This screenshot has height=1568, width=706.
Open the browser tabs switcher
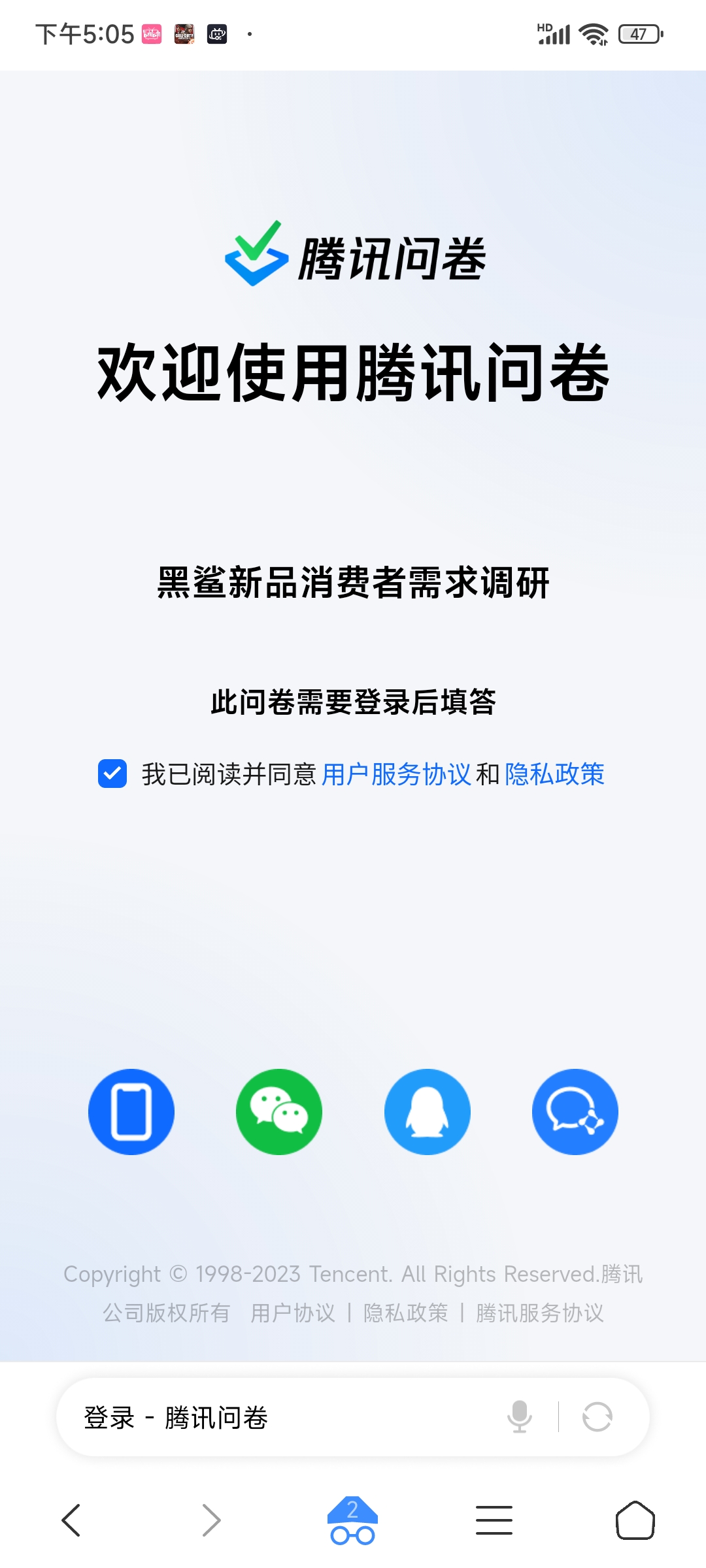pyautogui.click(x=352, y=1520)
